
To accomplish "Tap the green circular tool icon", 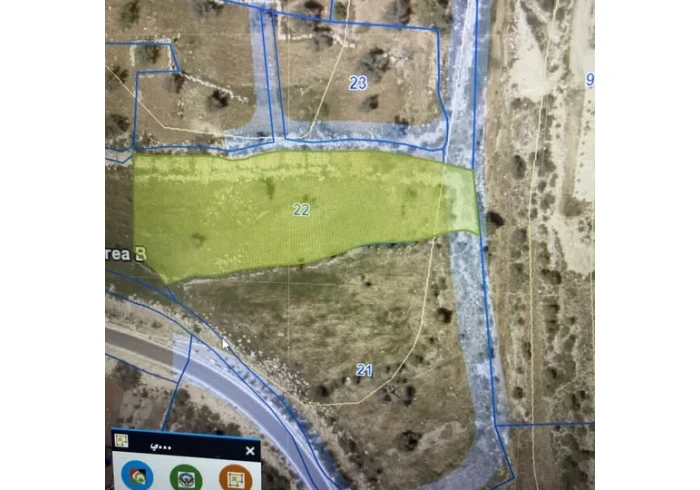I will point(186,478).
